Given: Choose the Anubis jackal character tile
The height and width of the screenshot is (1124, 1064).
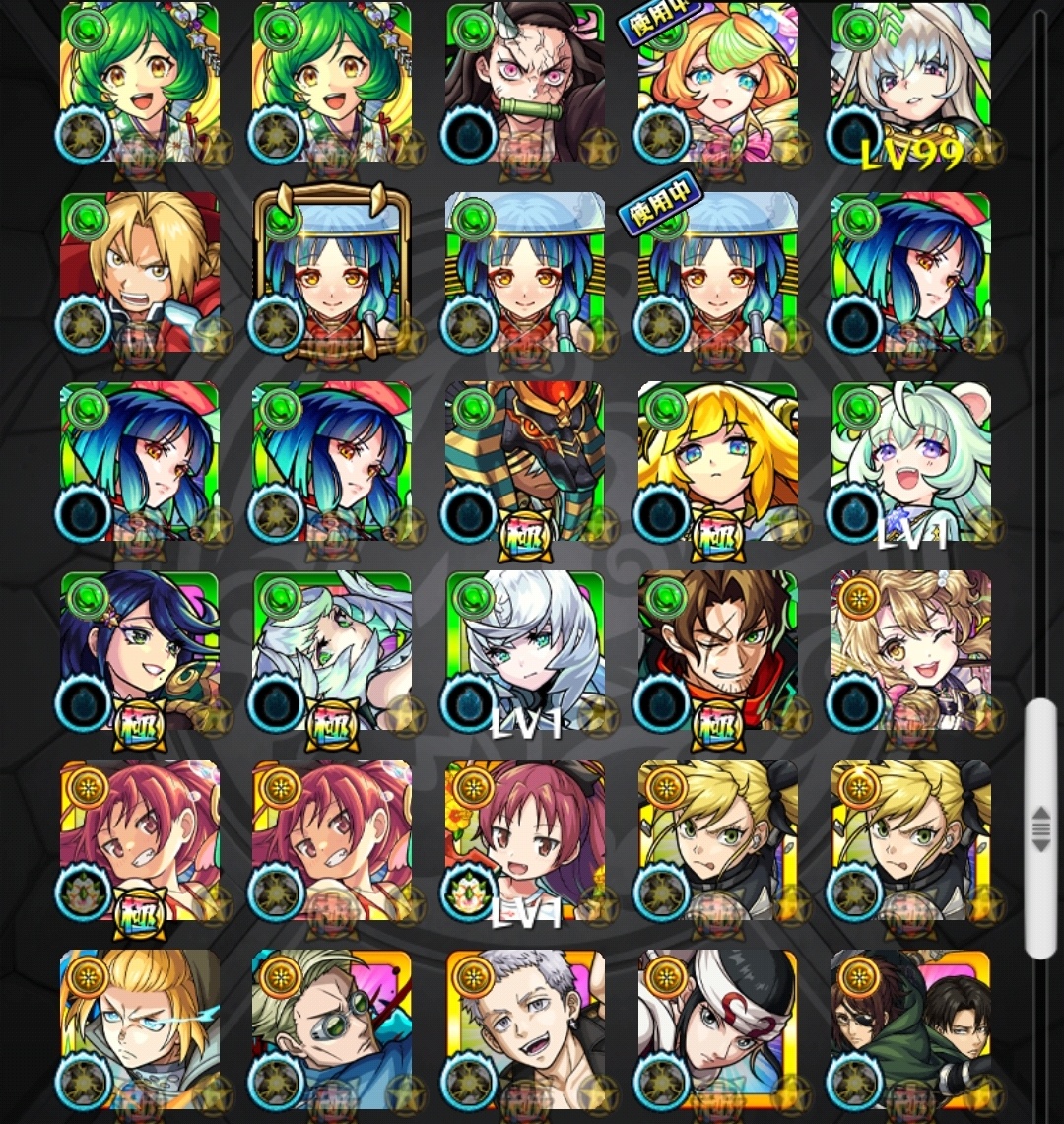Looking at the screenshot, I should coord(524,461).
